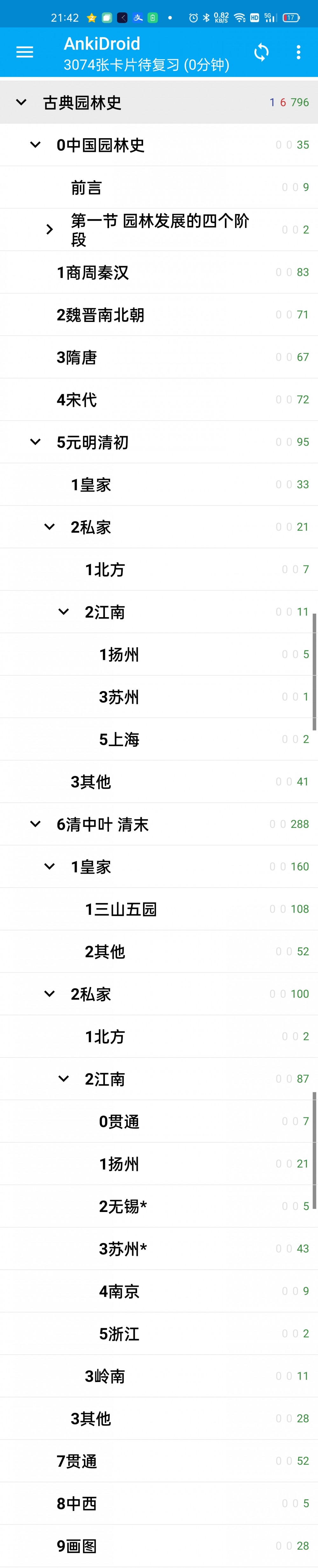The width and height of the screenshot is (318, 1568).
Task: Sync the collection with the sync icon
Action: tap(261, 52)
